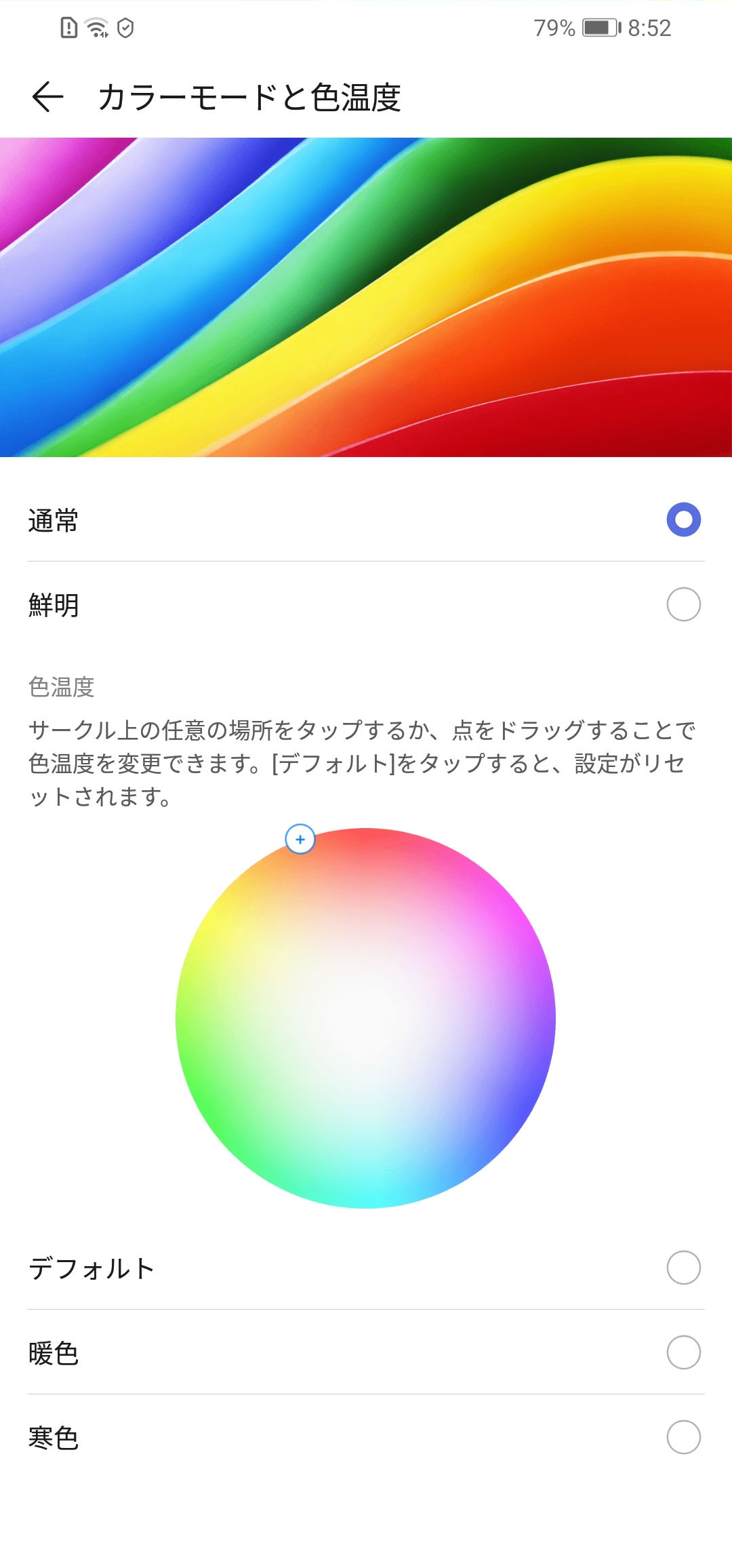
Task: Choose デフォルト color temperature
Action: [x=366, y=1268]
